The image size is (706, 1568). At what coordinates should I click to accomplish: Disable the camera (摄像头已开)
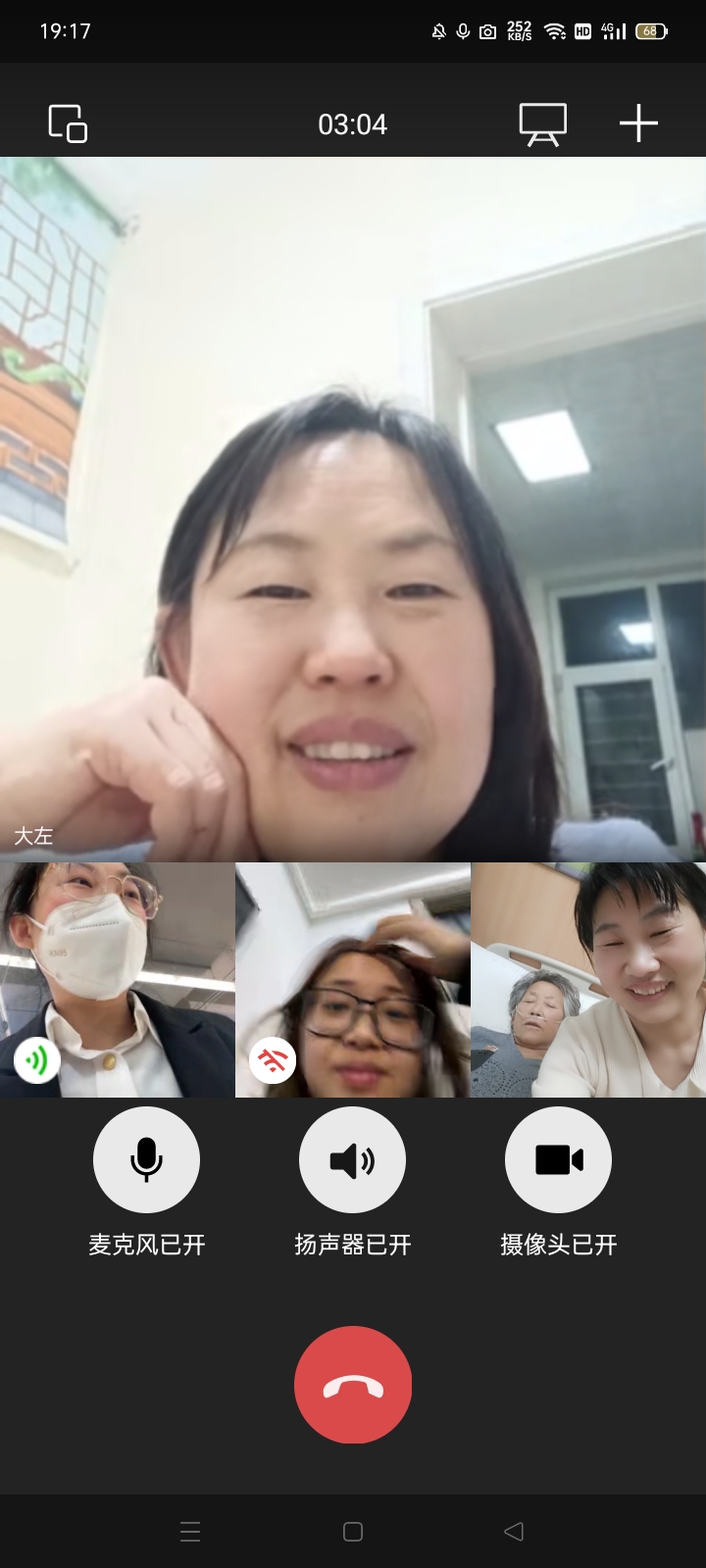click(558, 1160)
